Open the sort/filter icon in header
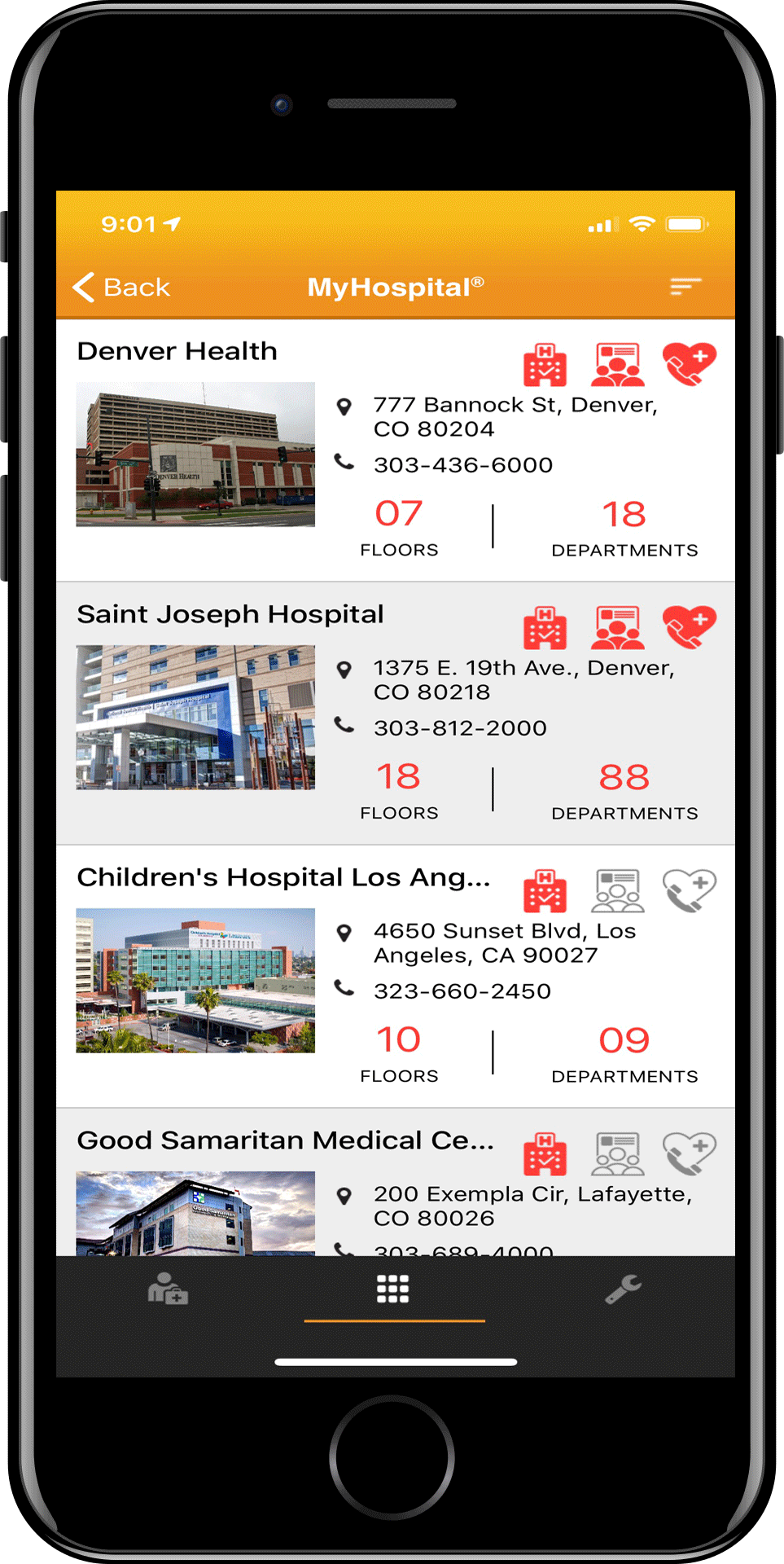784x1564 pixels. (685, 286)
